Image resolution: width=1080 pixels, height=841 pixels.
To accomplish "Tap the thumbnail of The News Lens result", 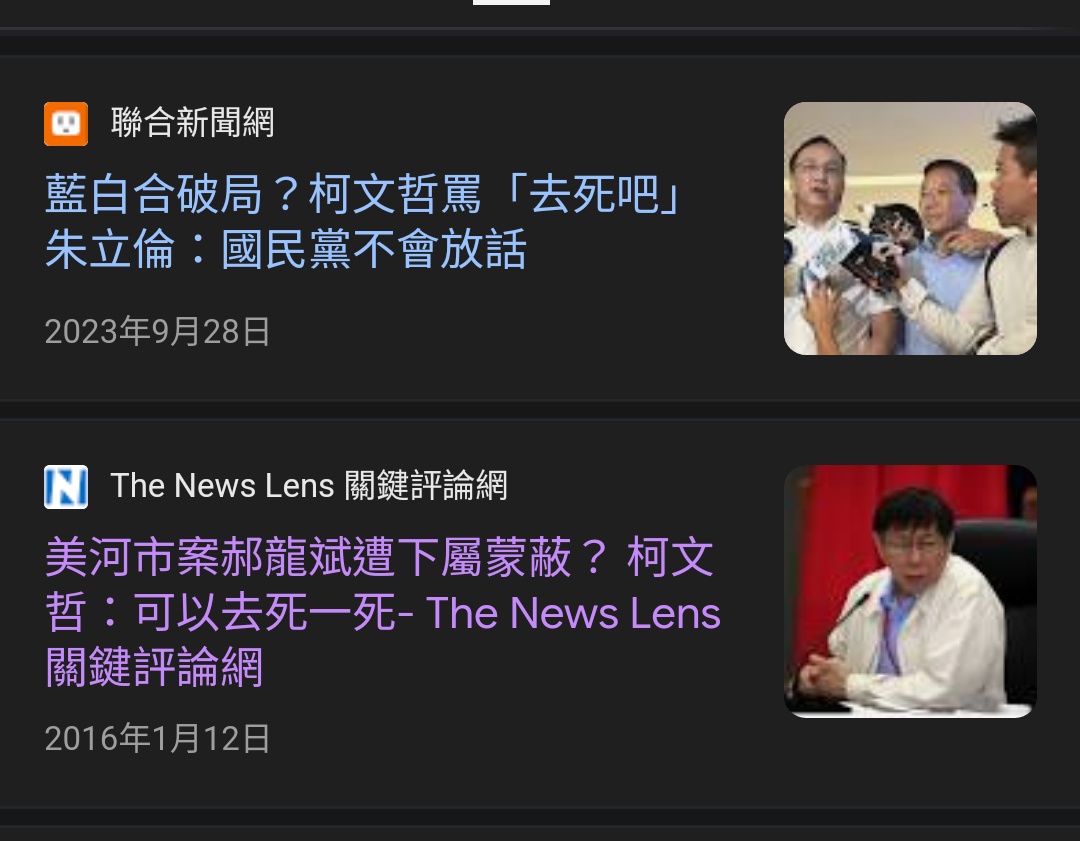I will point(910,591).
